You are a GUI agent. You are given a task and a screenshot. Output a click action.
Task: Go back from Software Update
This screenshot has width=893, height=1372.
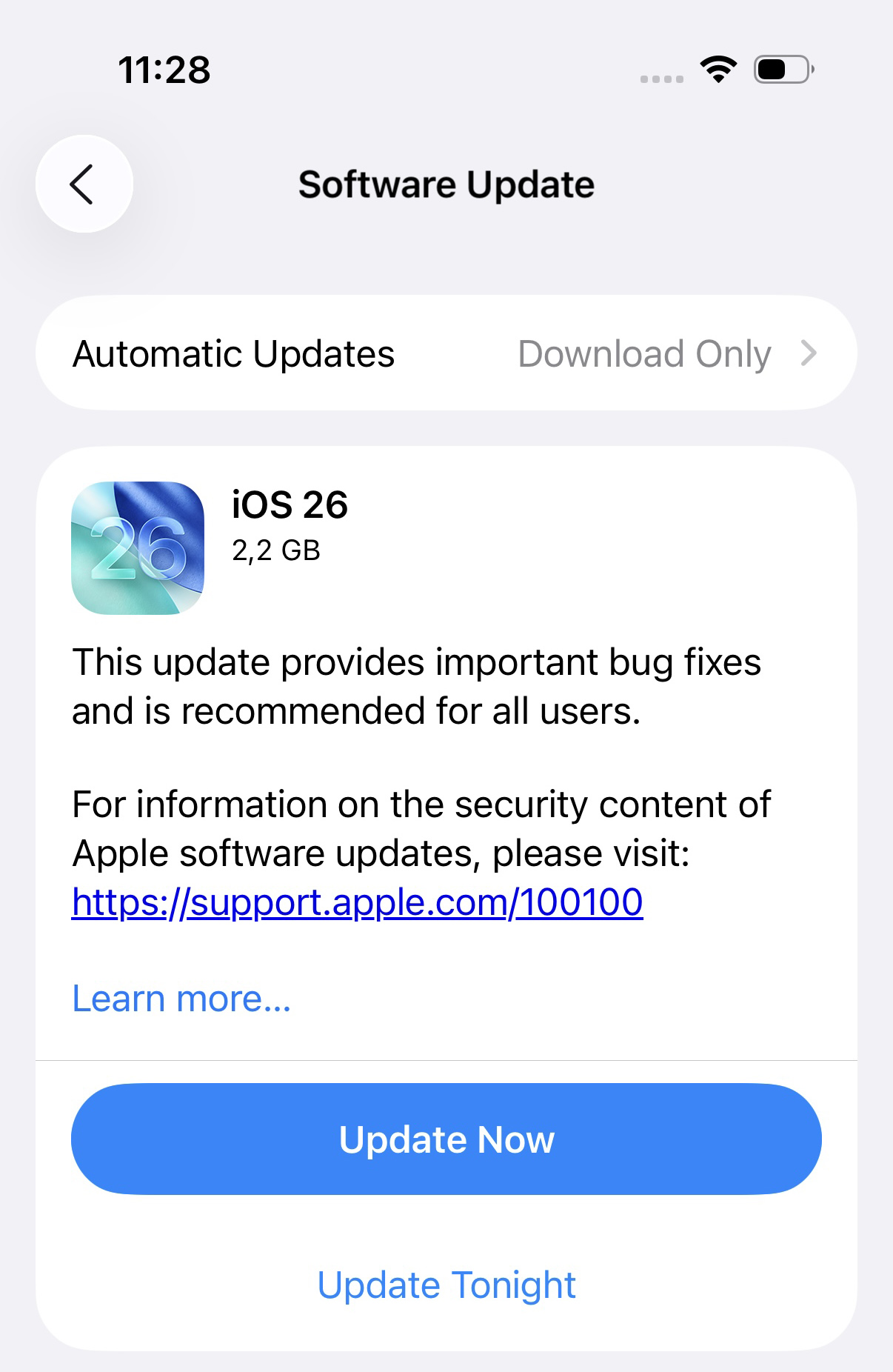84,184
